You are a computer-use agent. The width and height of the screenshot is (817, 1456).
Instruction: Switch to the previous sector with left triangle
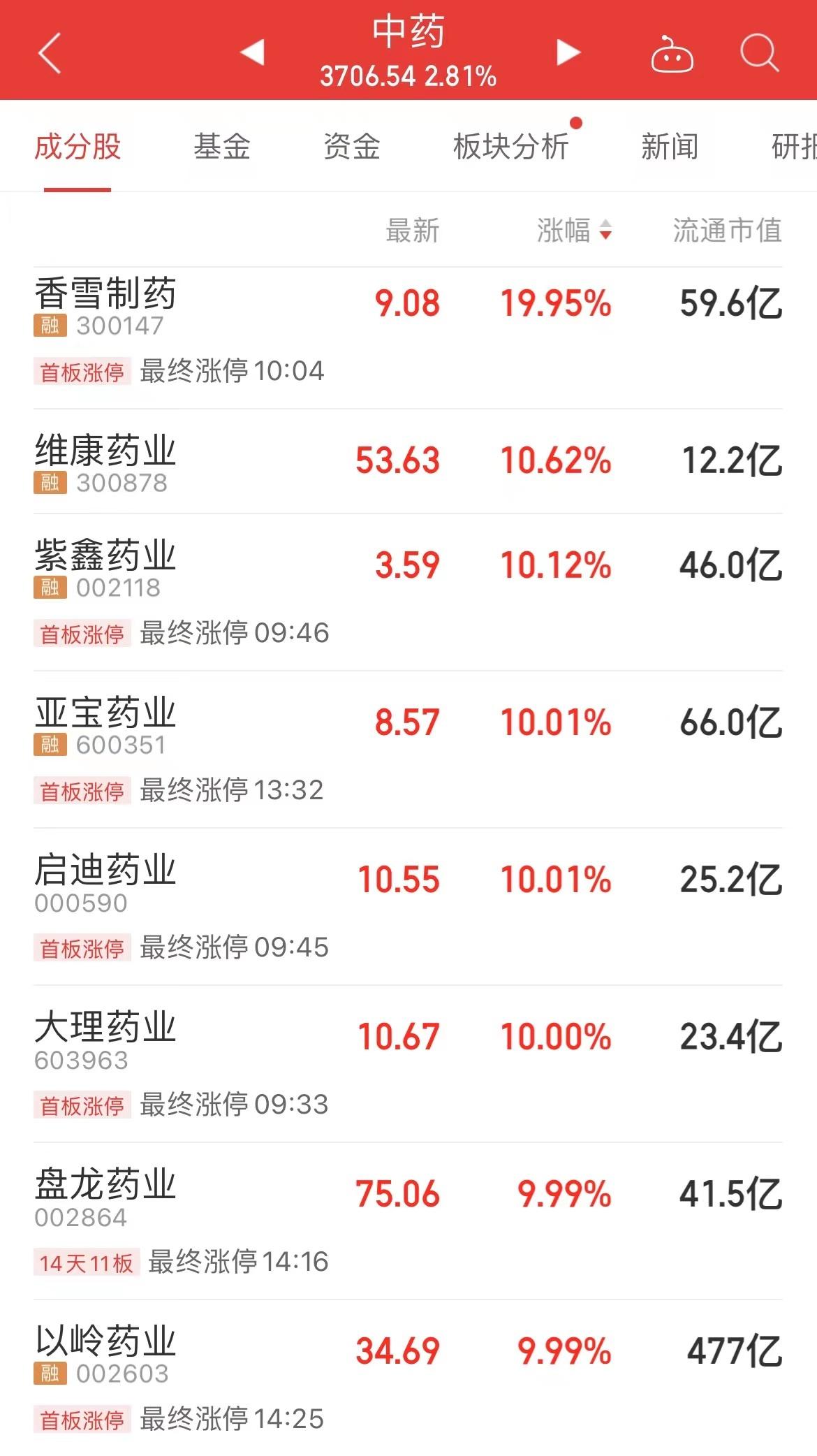point(252,52)
